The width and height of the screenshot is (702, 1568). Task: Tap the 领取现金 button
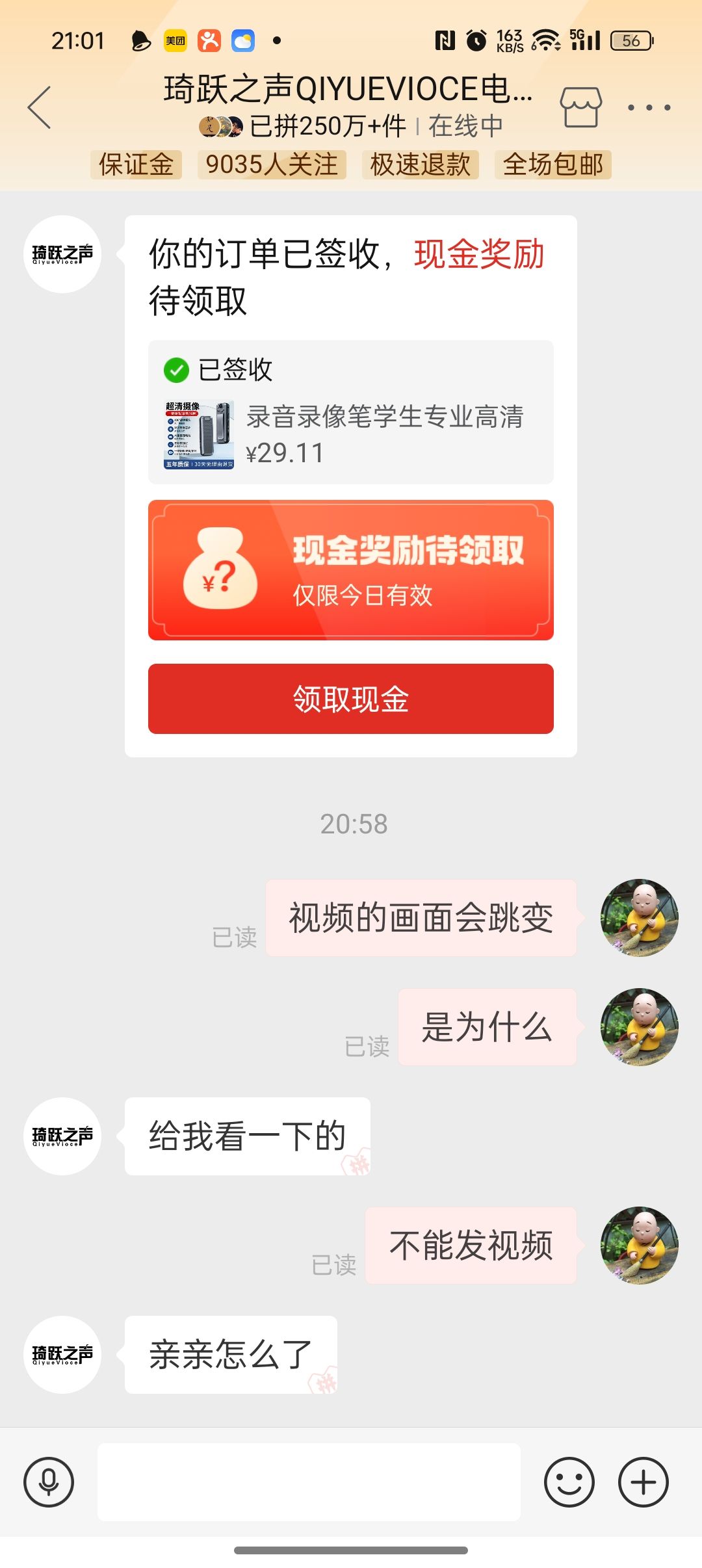(x=350, y=699)
